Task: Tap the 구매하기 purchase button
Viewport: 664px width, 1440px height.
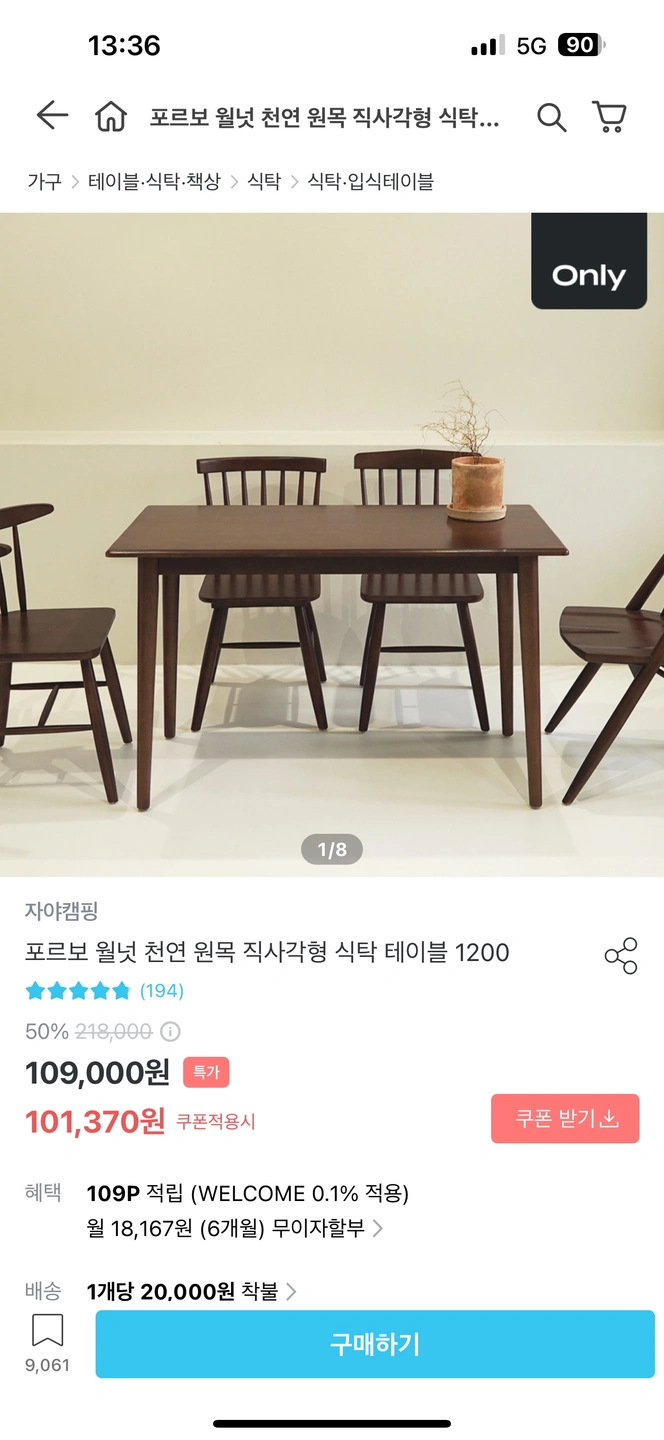Action: click(x=375, y=1344)
